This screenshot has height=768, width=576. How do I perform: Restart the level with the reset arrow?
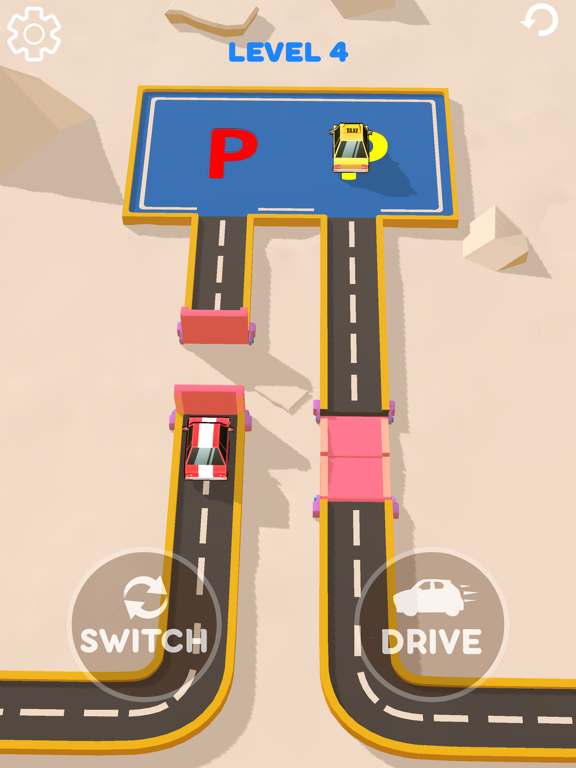(x=540, y=20)
